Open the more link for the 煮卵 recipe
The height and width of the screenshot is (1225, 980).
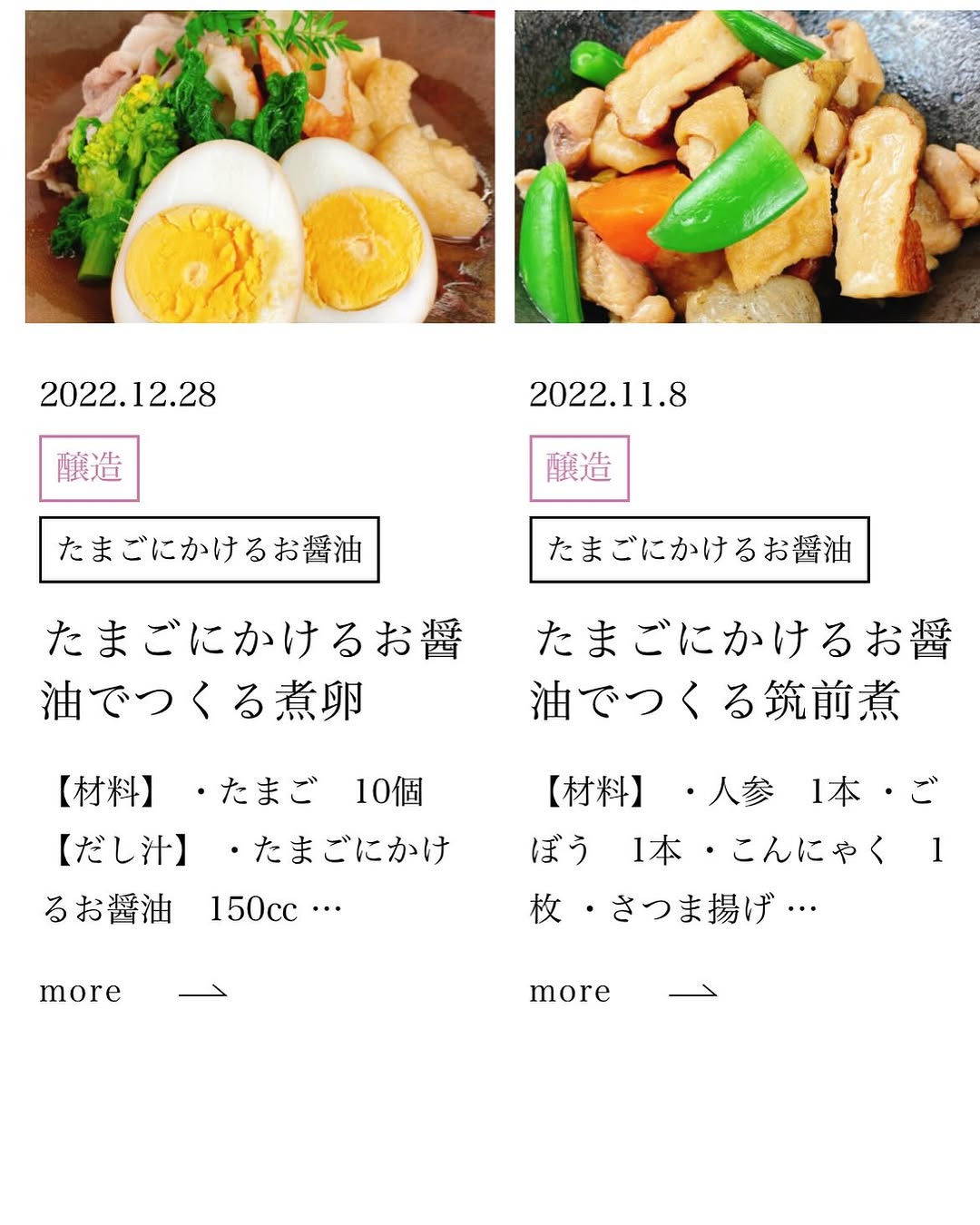(132, 992)
